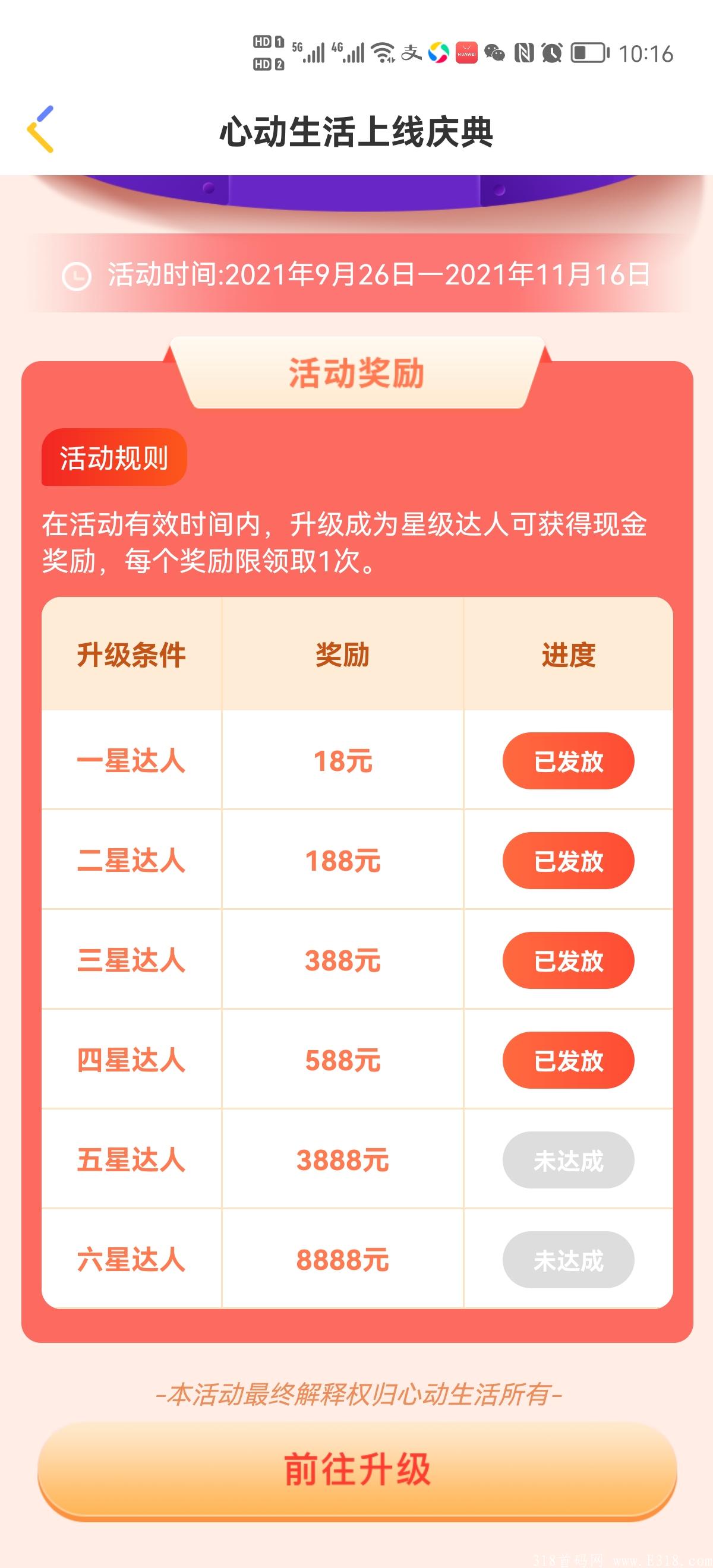
Task: Select the 升级条件 column header
Action: [131, 657]
